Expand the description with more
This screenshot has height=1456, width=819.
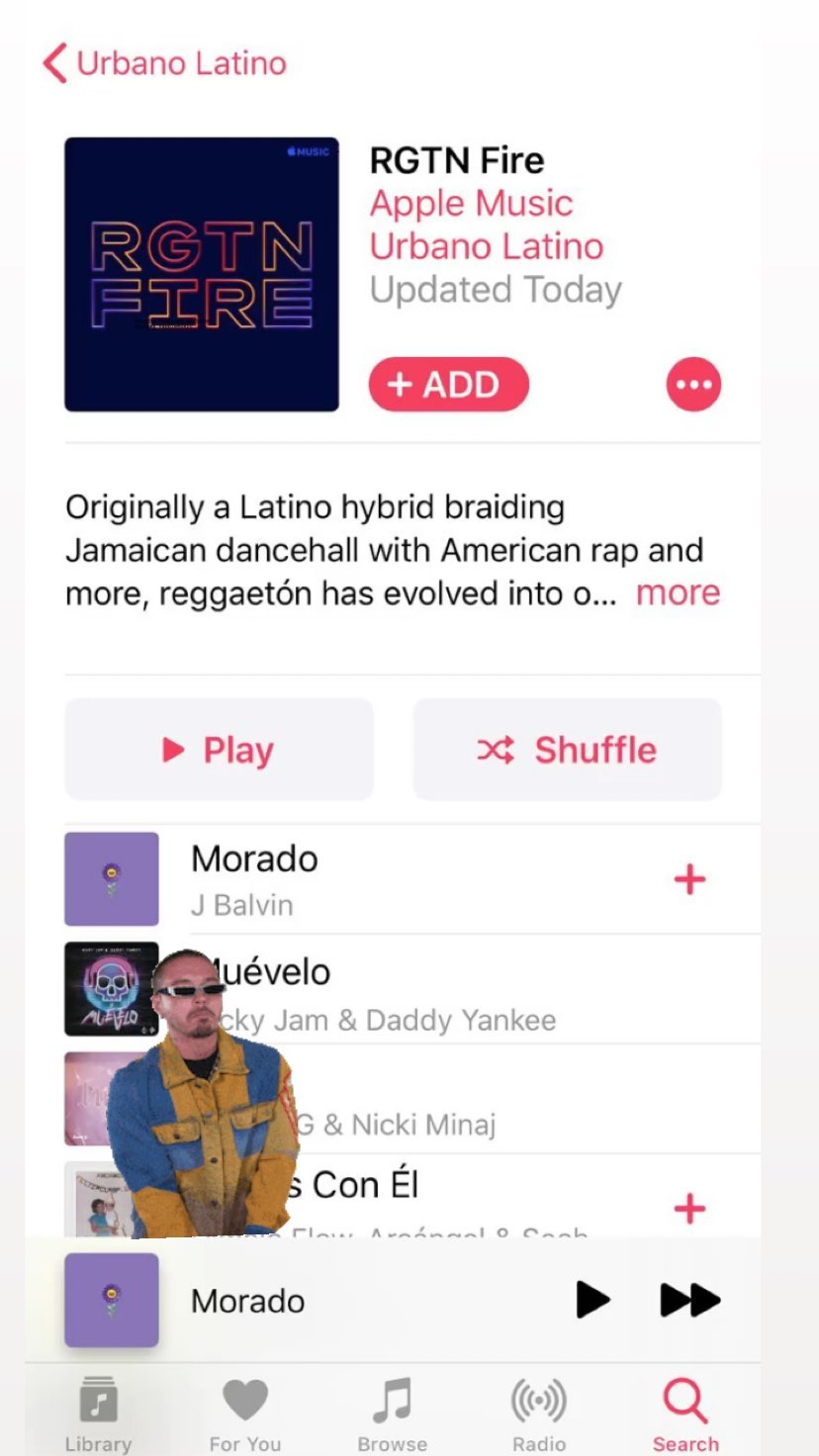[678, 593]
